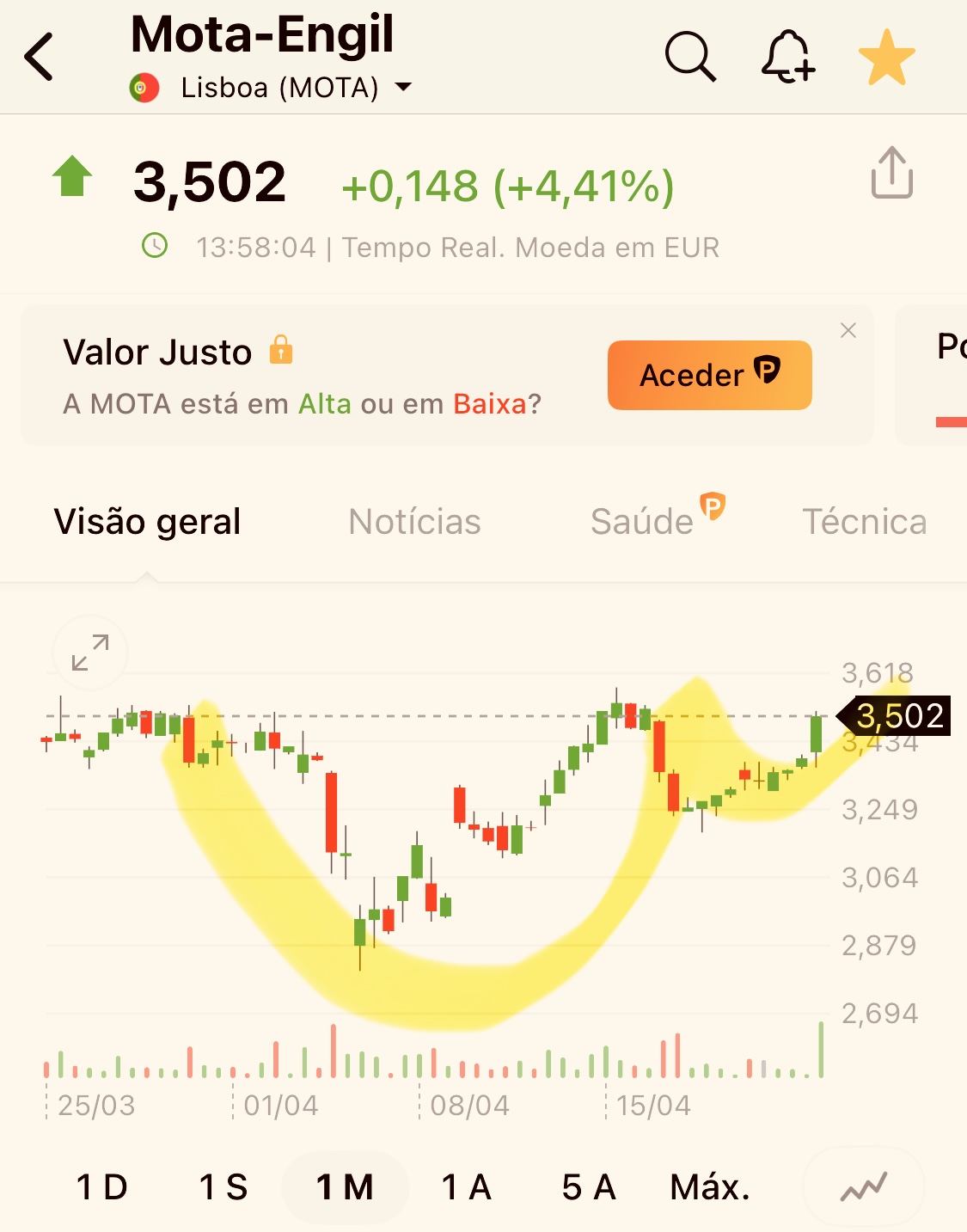Toggle the watchlist star for Mota-Engil
Image resolution: width=967 pixels, height=1232 pixels.
886,58
